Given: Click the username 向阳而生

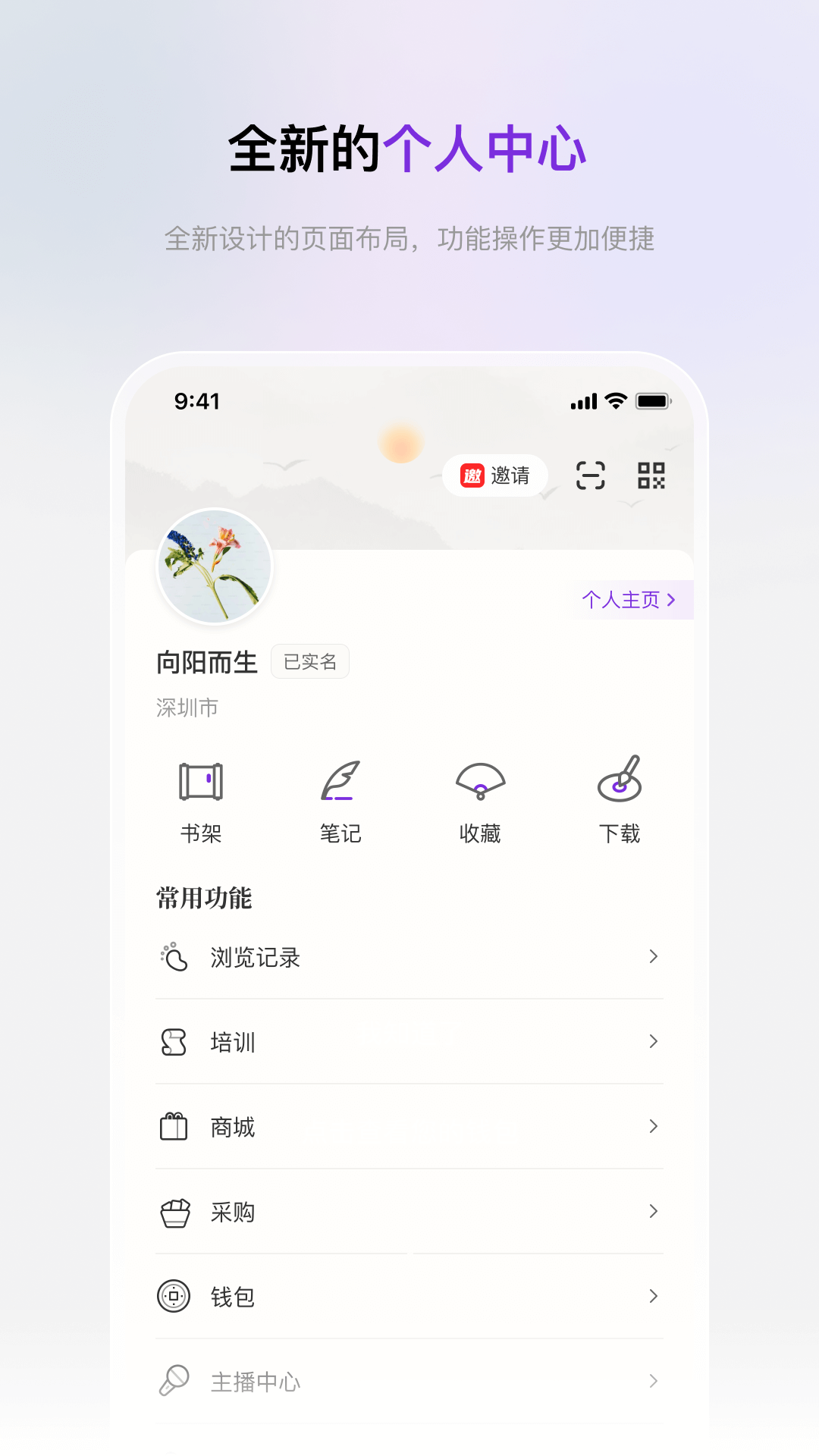Looking at the screenshot, I should [206, 661].
